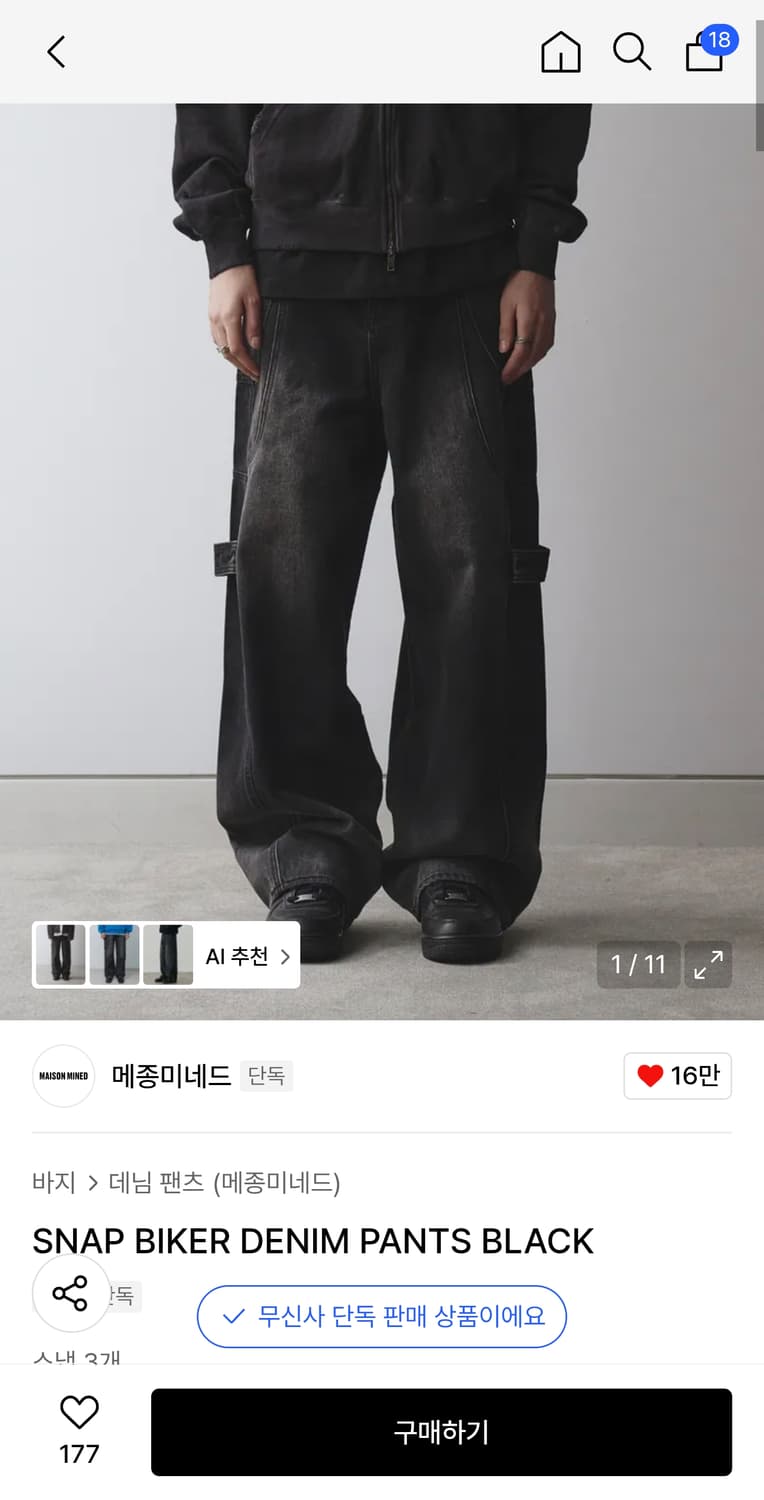Tap the checkmark on 무신사 단독 notice

[233, 1317]
